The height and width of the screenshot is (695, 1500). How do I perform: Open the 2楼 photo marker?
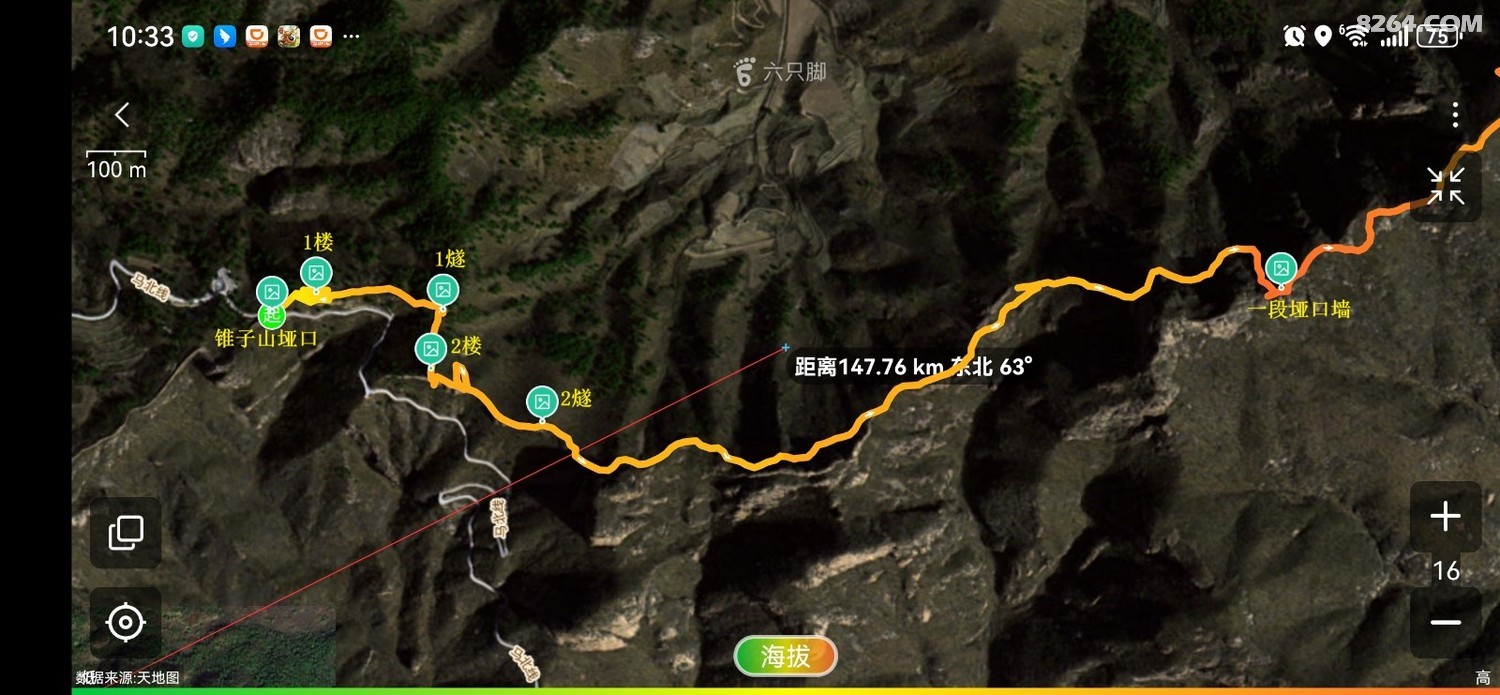[x=431, y=349]
